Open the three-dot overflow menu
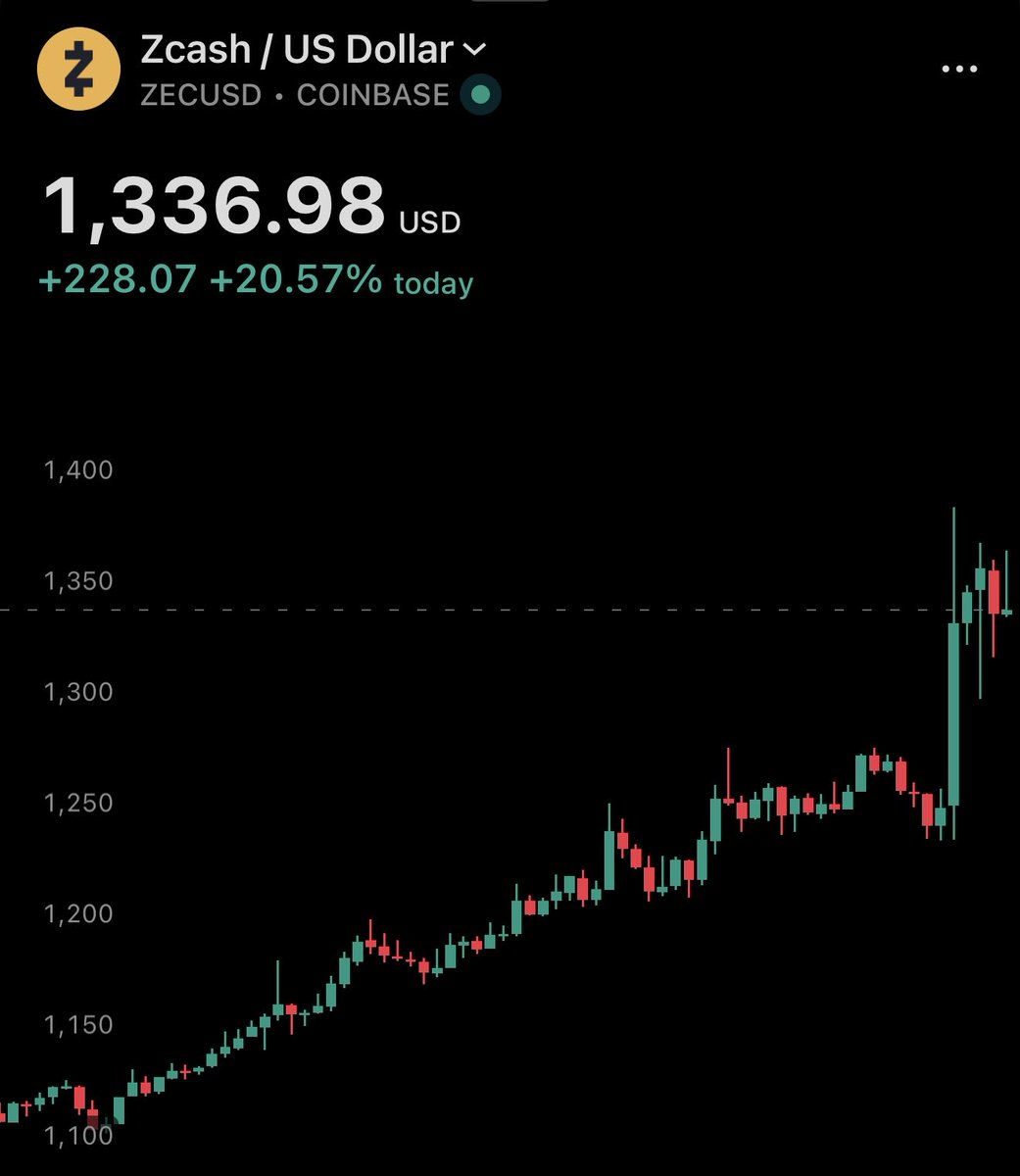1020x1176 pixels. (958, 70)
